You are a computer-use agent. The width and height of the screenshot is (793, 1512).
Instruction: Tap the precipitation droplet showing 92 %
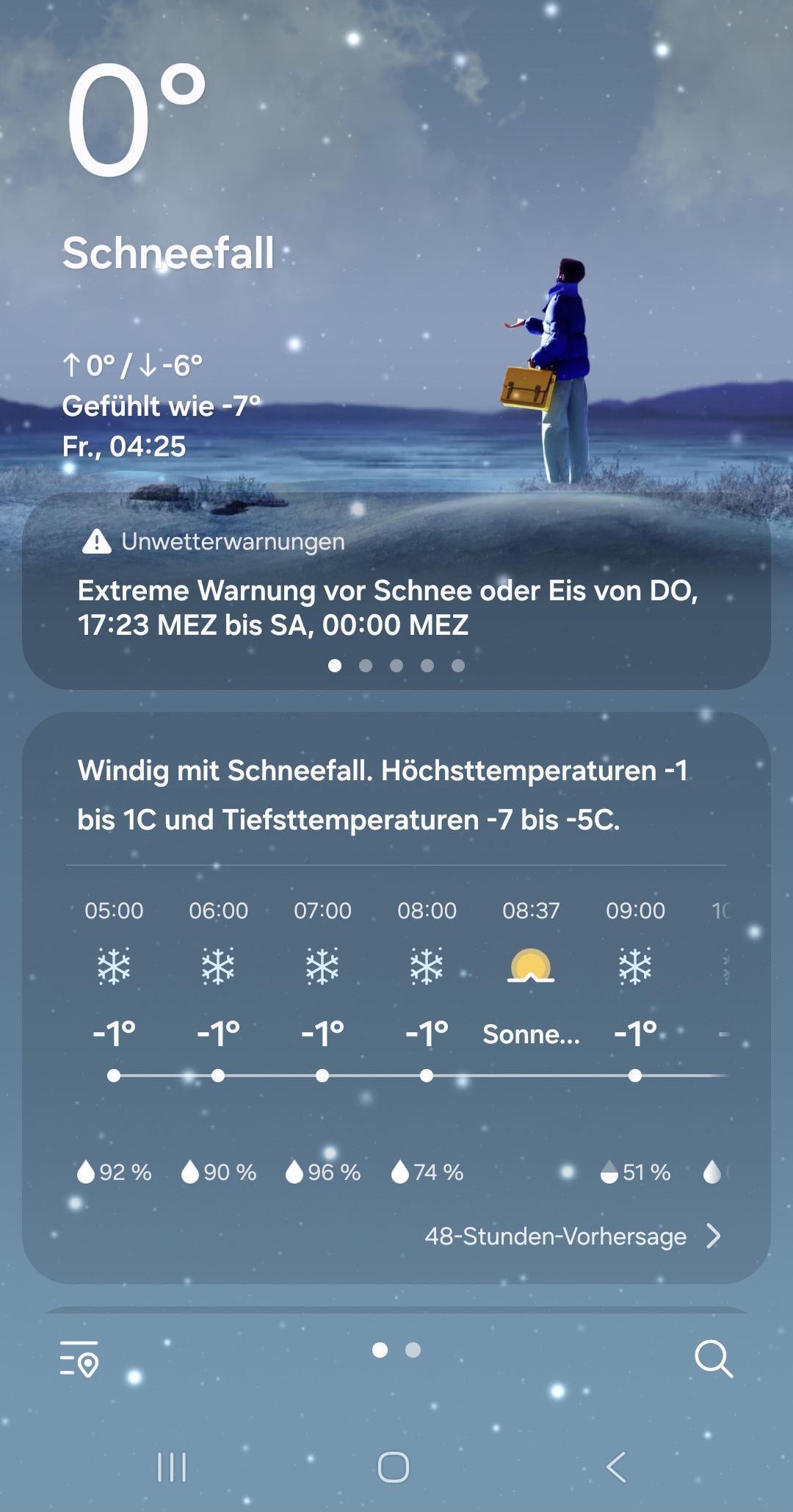click(x=86, y=1171)
